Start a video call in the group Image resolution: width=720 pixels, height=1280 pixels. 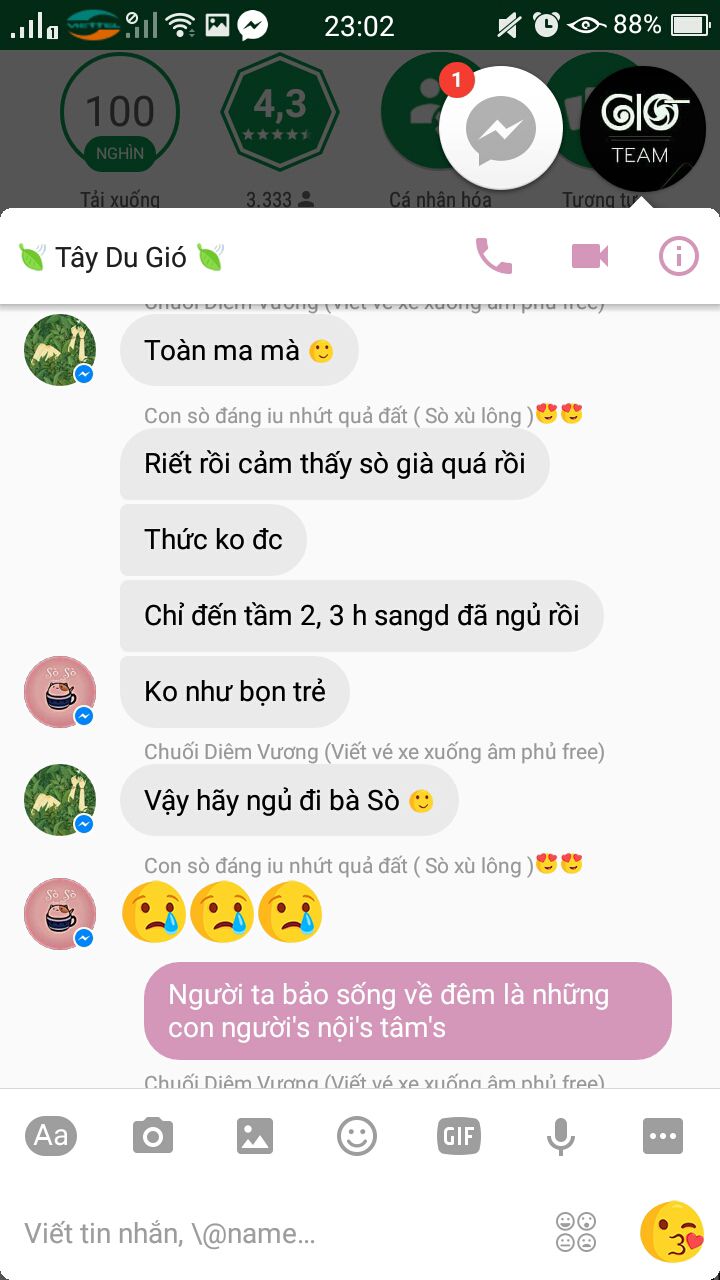pos(589,257)
